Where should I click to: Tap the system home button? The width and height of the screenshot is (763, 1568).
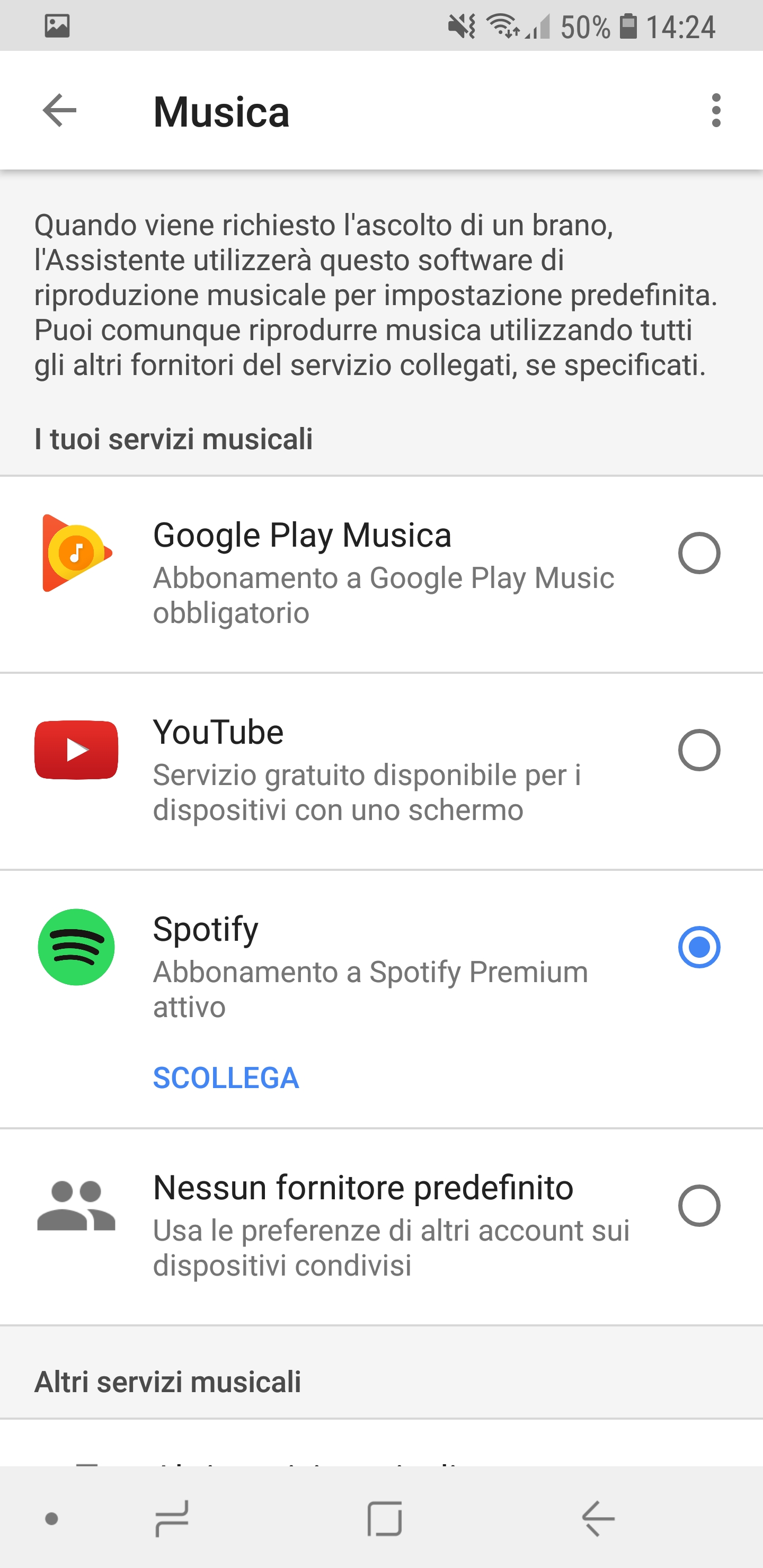coord(385,1519)
